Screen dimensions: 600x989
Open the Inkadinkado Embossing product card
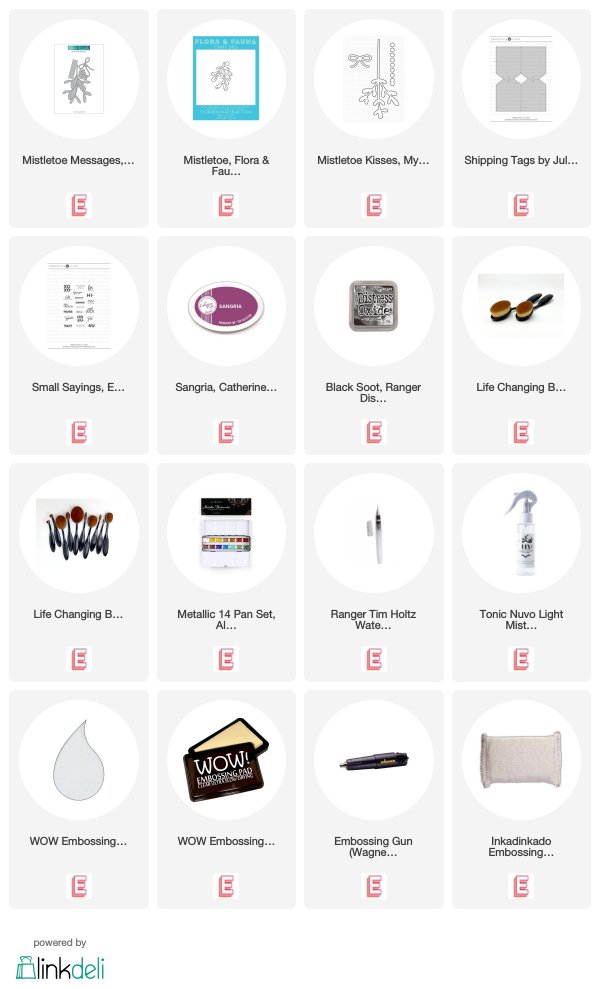(x=521, y=799)
